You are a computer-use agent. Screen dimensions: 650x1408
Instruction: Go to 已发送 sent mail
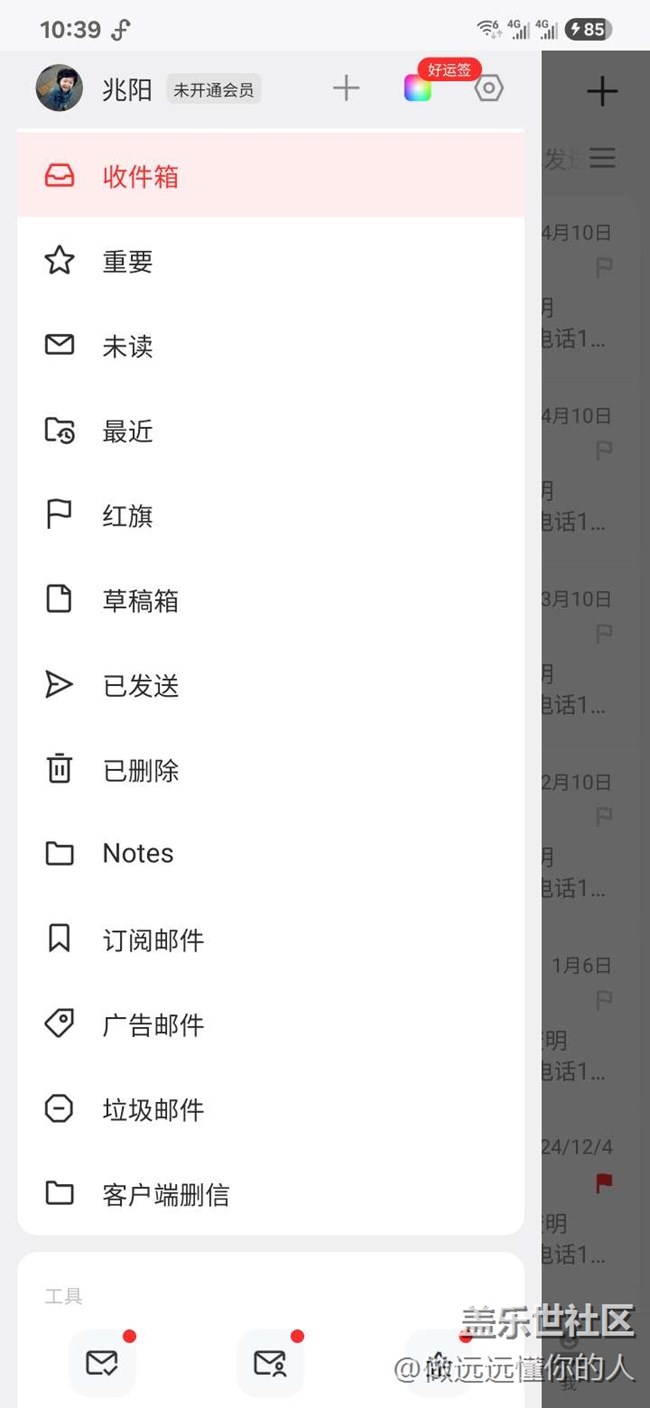pyautogui.click(x=271, y=685)
